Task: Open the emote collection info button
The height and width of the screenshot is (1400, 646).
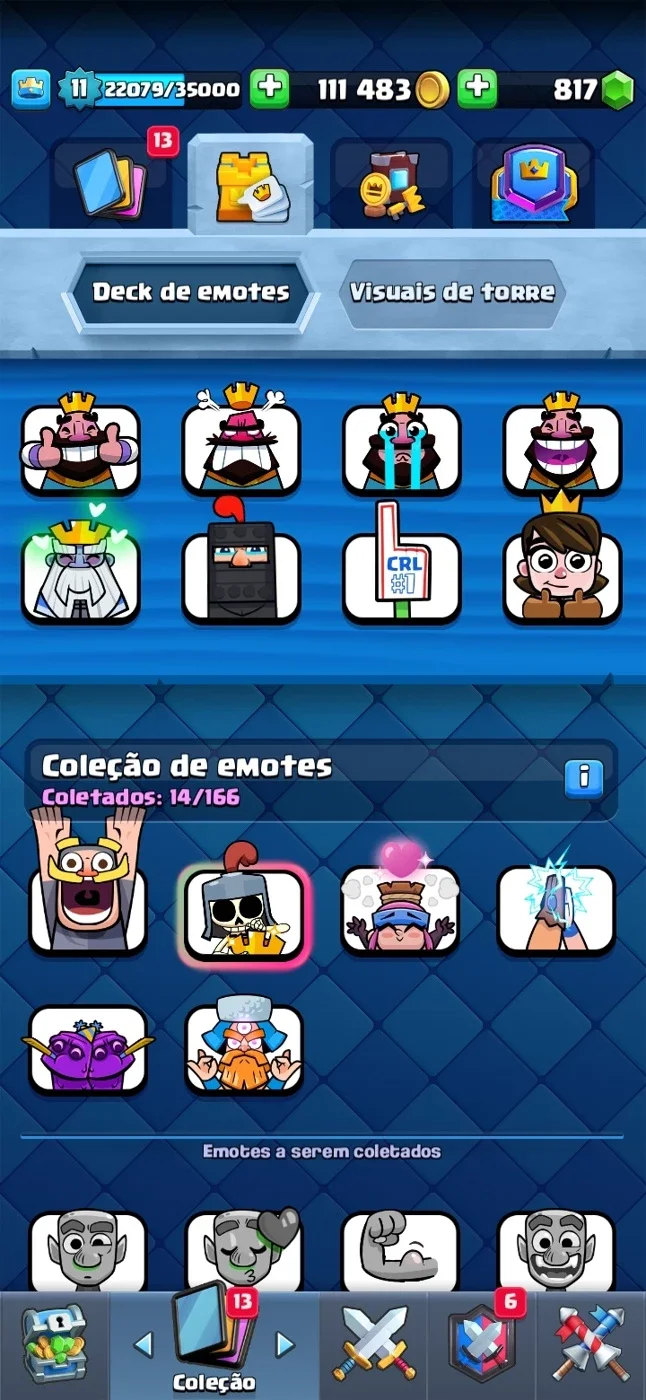Action: (584, 777)
